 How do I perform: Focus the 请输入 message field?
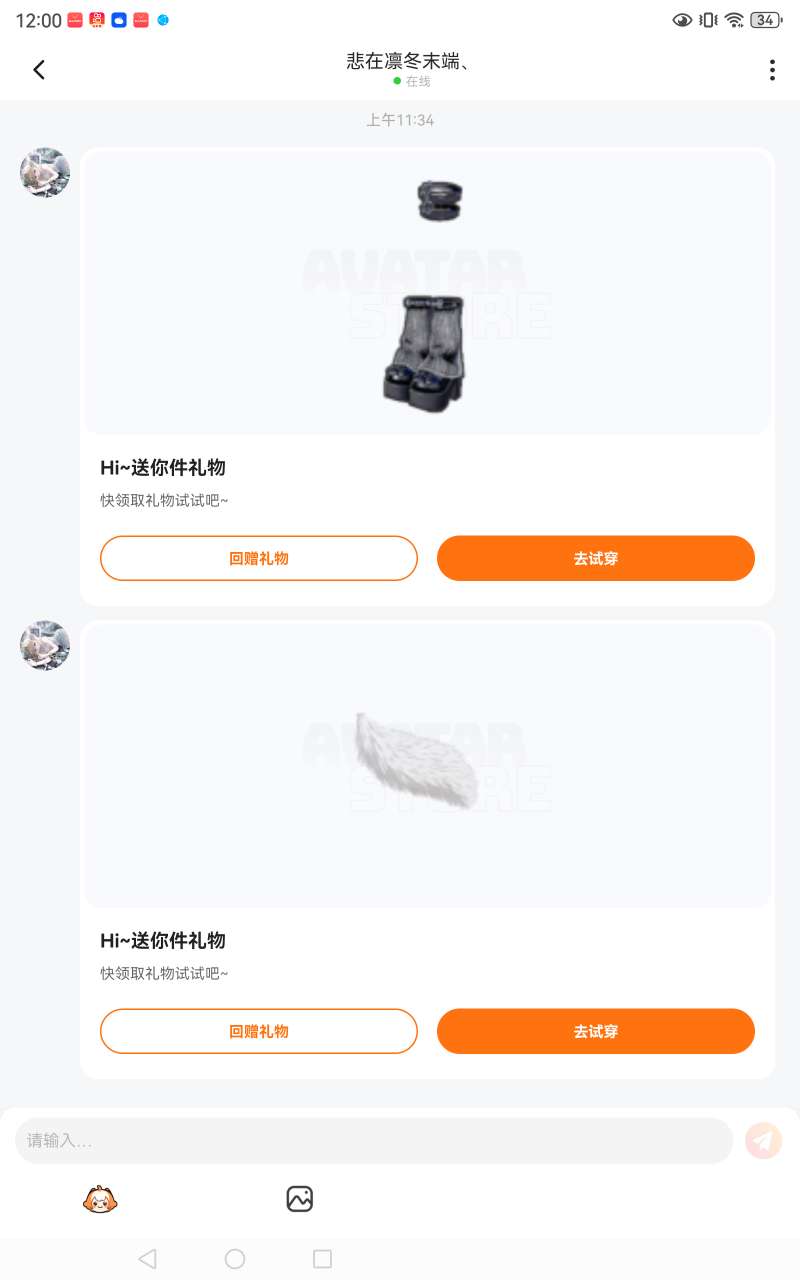[x=374, y=1140]
